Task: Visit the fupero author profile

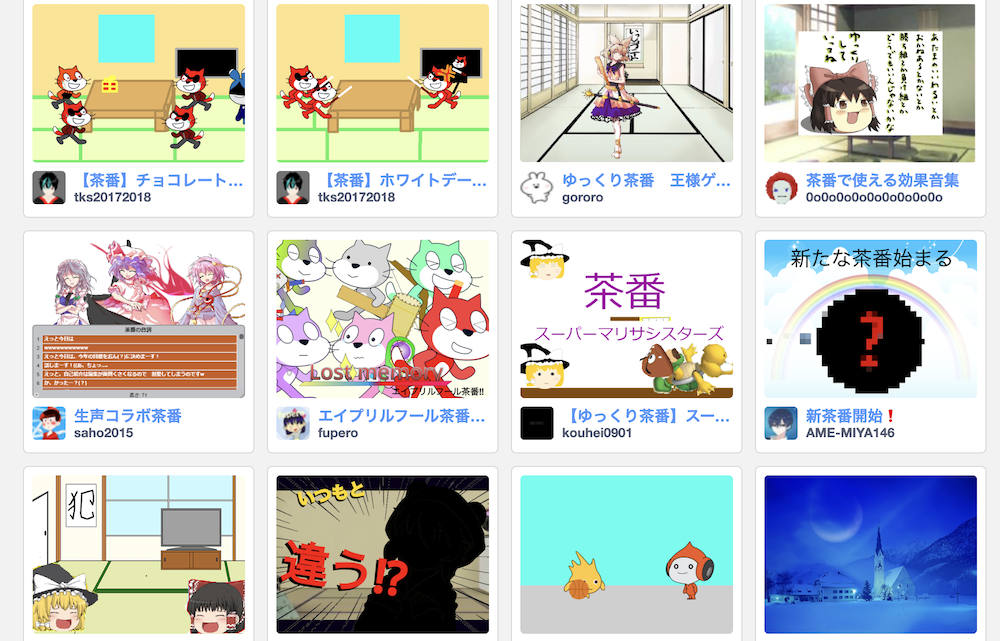Action: (x=340, y=433)
